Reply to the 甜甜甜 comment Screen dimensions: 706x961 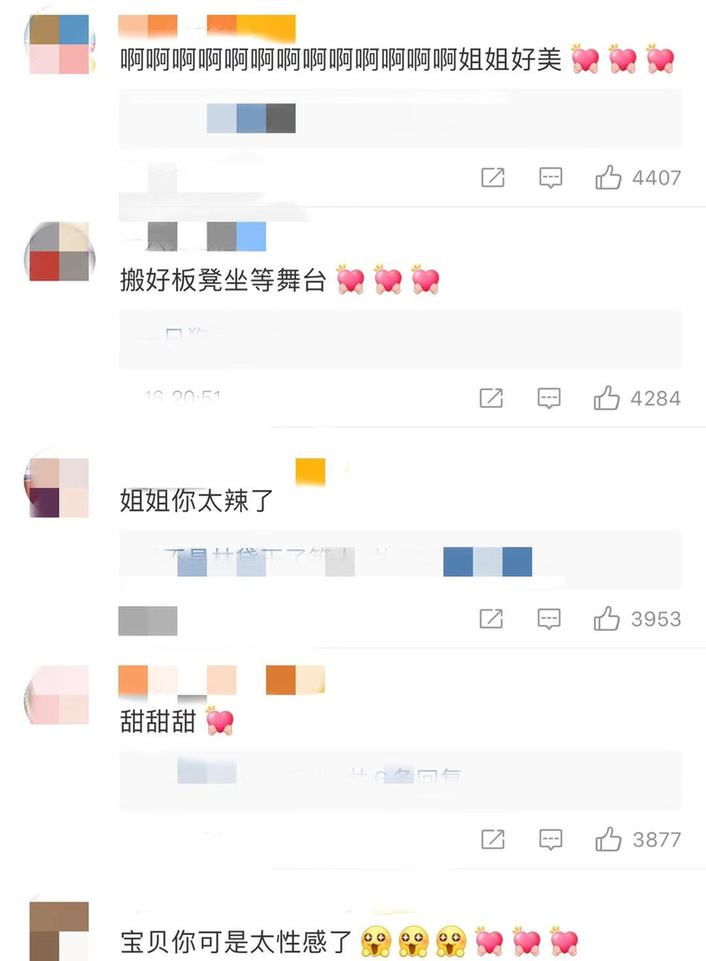550,839
